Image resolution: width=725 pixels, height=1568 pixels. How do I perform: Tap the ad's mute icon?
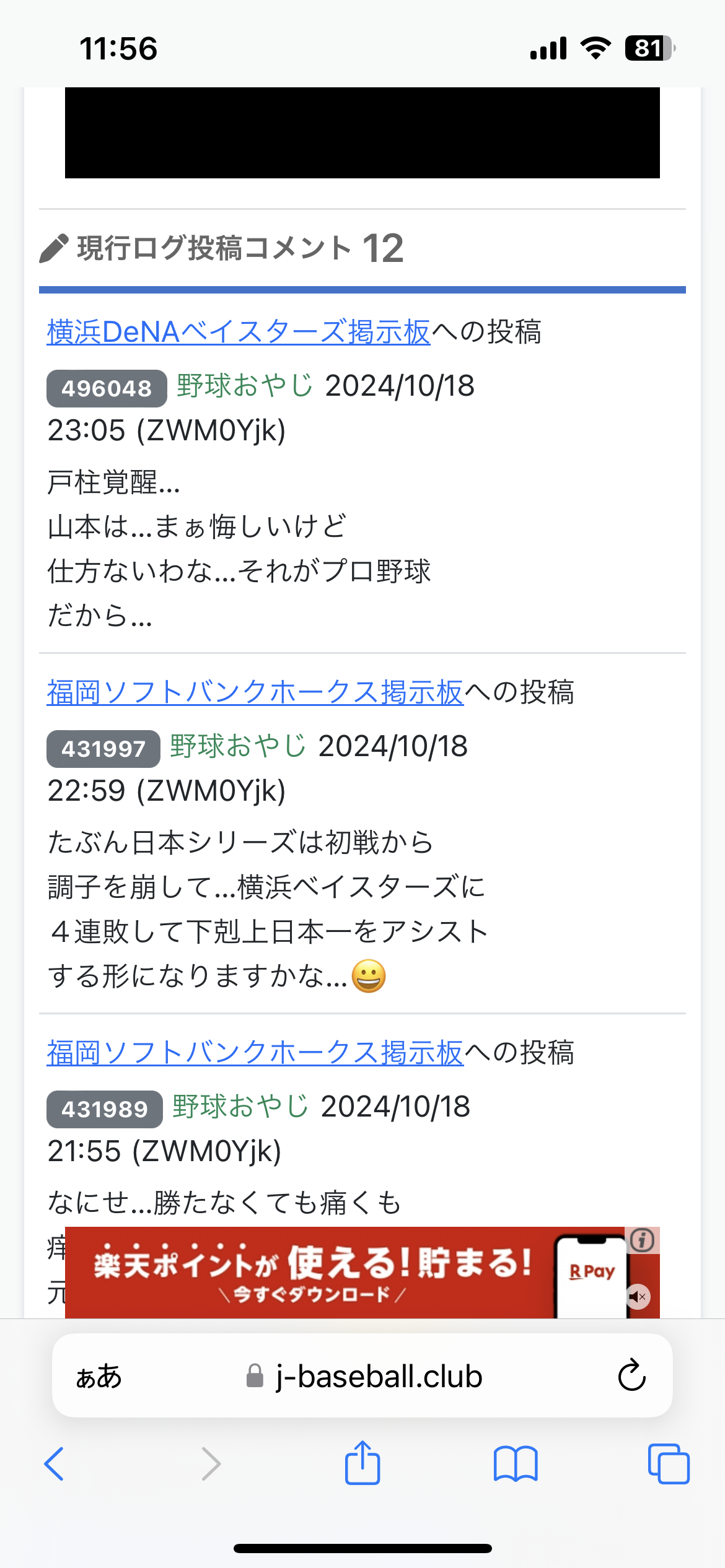pyautogui.click(x=638, y=1296)
